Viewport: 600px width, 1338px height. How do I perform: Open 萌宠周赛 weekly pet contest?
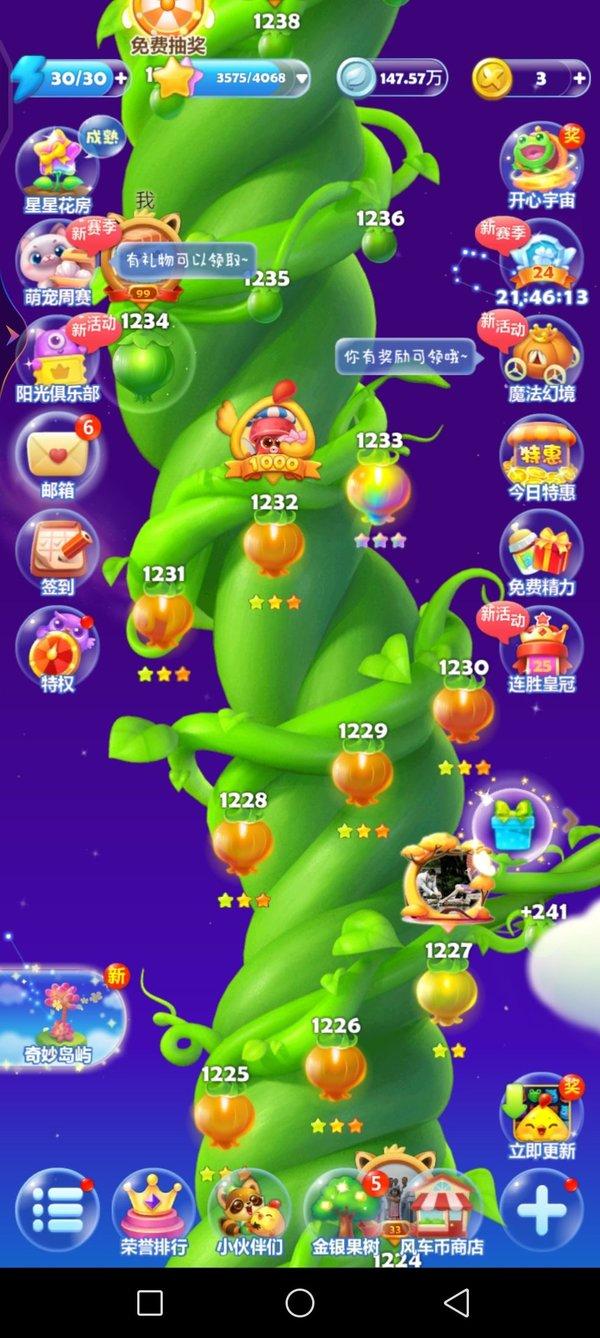tap(56, 260)
